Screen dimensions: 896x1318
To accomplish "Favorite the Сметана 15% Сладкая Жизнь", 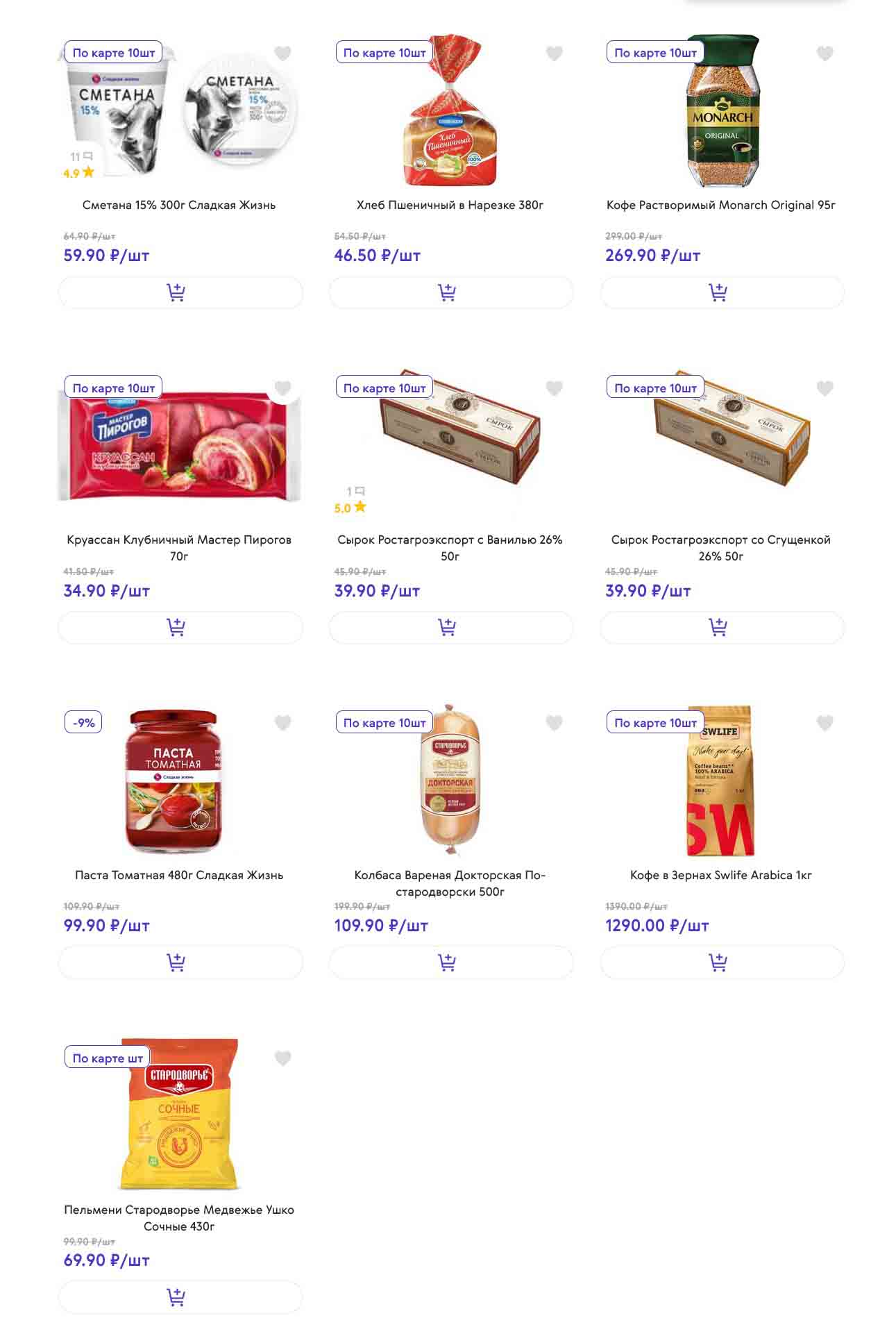I will click(282, 53).
